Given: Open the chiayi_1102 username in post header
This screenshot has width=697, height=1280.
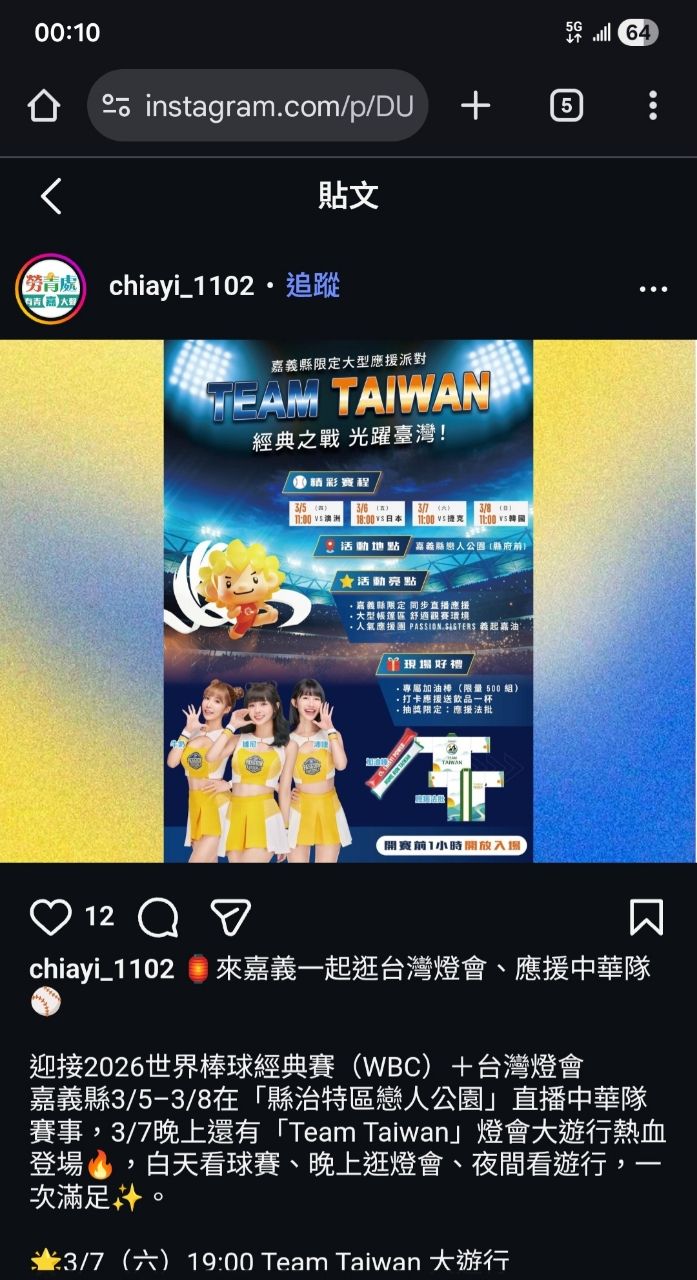Looking at the screenshot, I should pyautogui.click(x=182, y=286).
